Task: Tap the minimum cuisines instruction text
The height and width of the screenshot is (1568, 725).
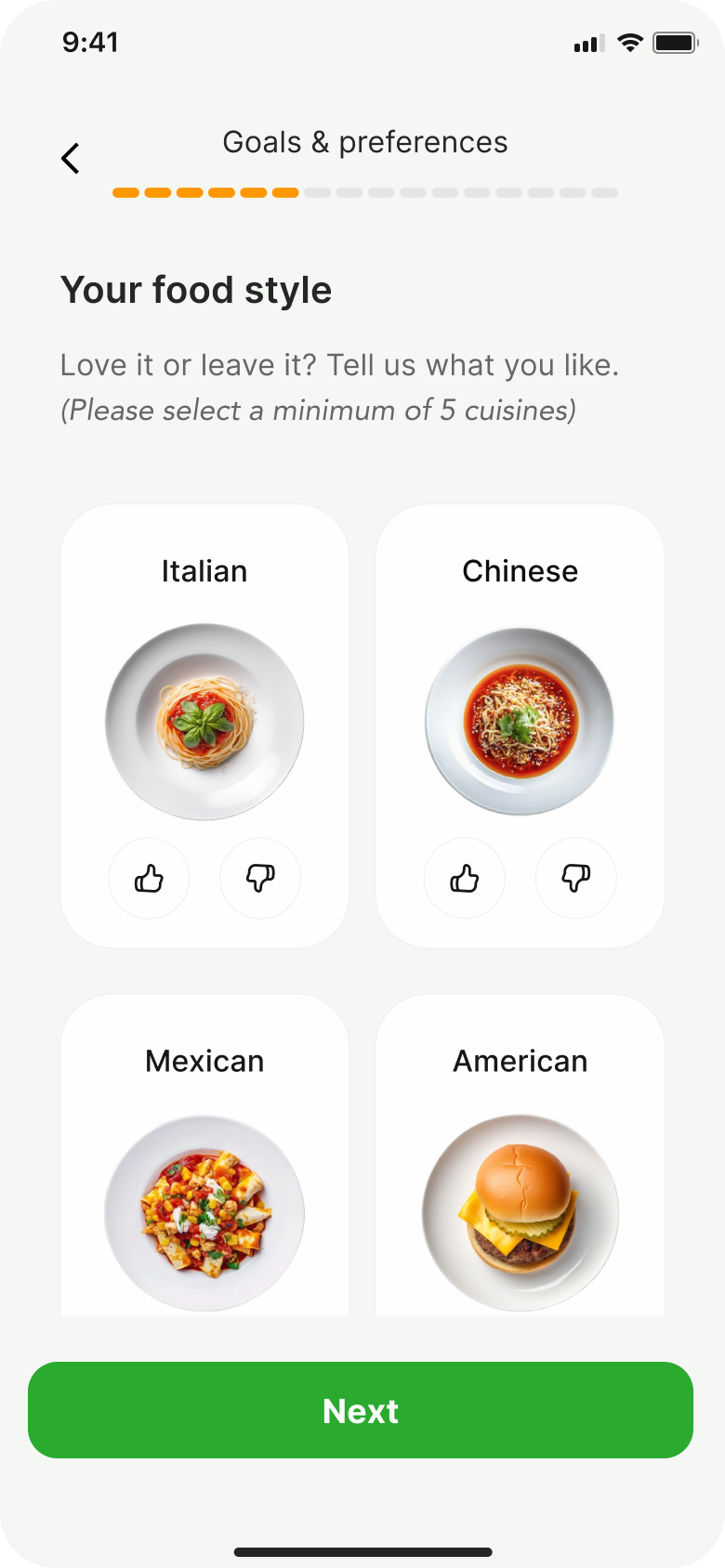Action: tap(319, 410)
